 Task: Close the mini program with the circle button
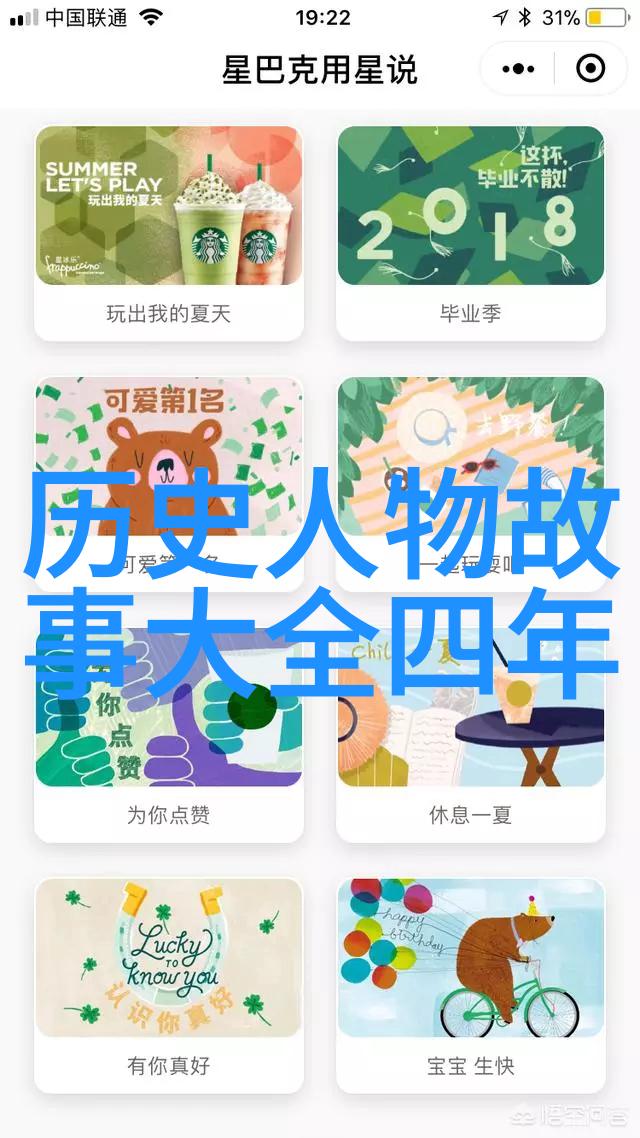[591, 69]
